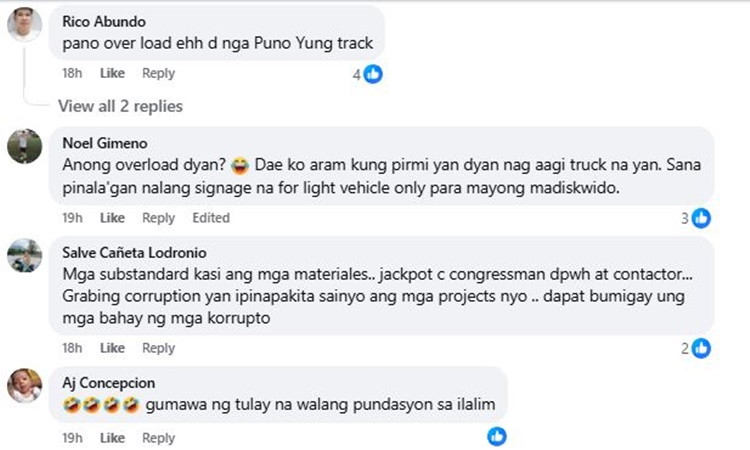Expand View all 2 replies
Viewport: 750px width, 450px height.
[120, 106]
